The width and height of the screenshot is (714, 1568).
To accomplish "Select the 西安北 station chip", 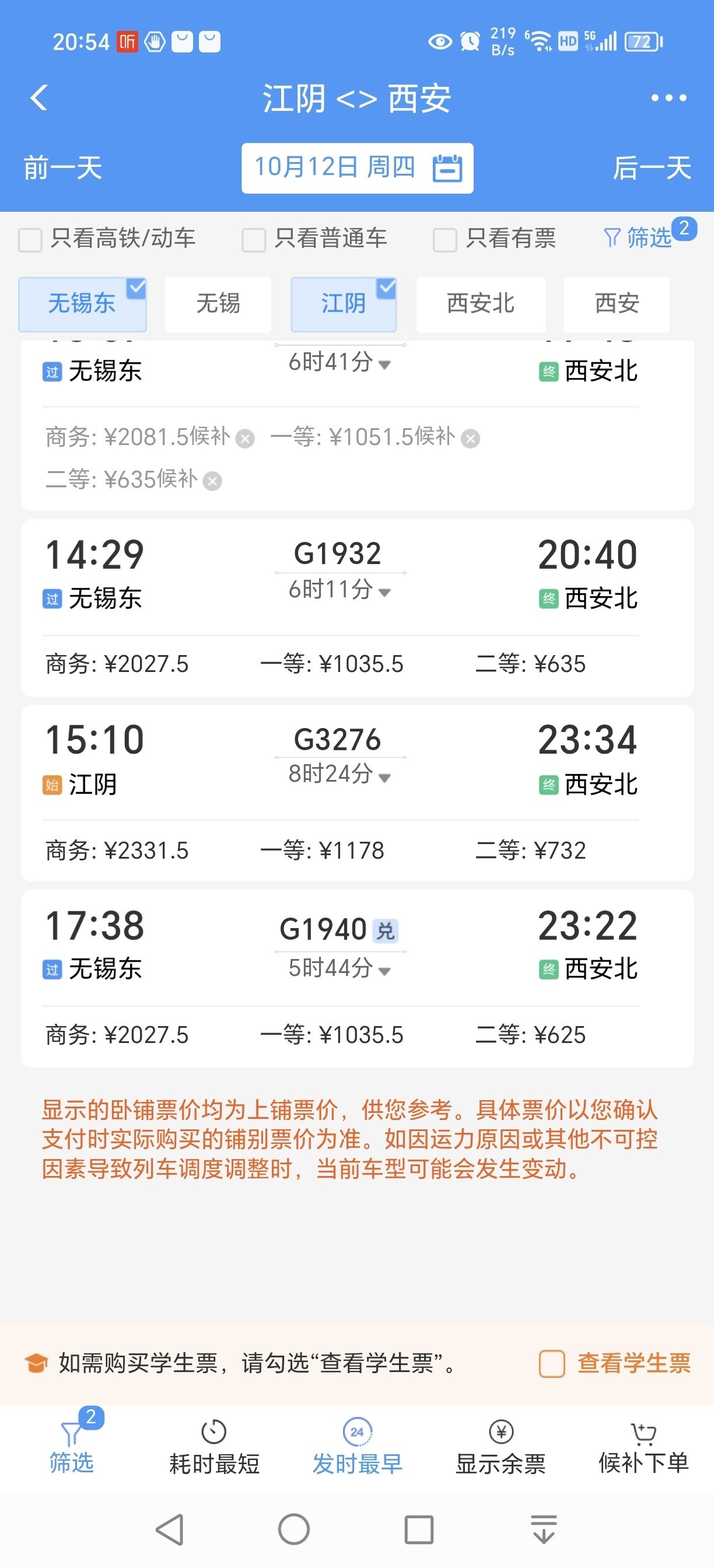I will point(480,304).
